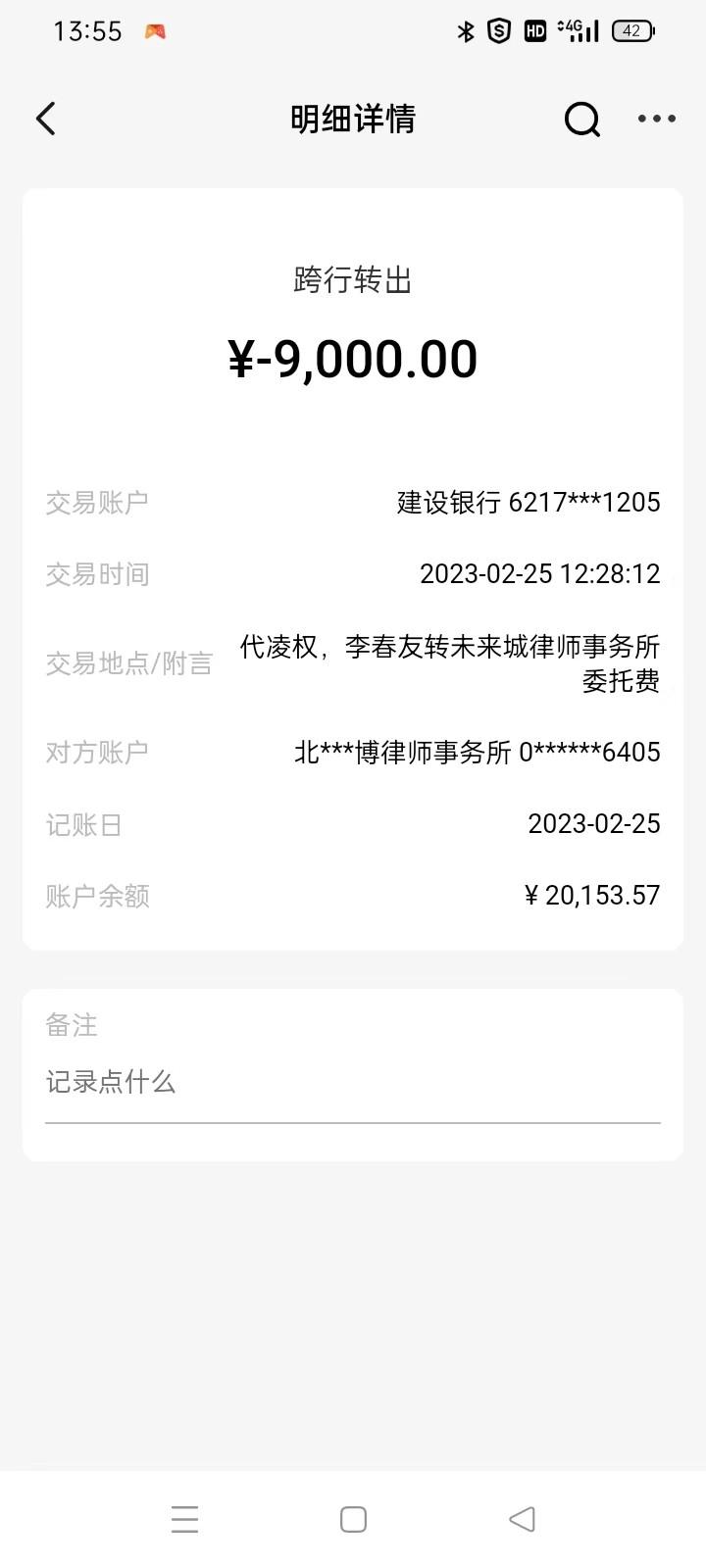Tap the system recent apps button

(184, 1519)
